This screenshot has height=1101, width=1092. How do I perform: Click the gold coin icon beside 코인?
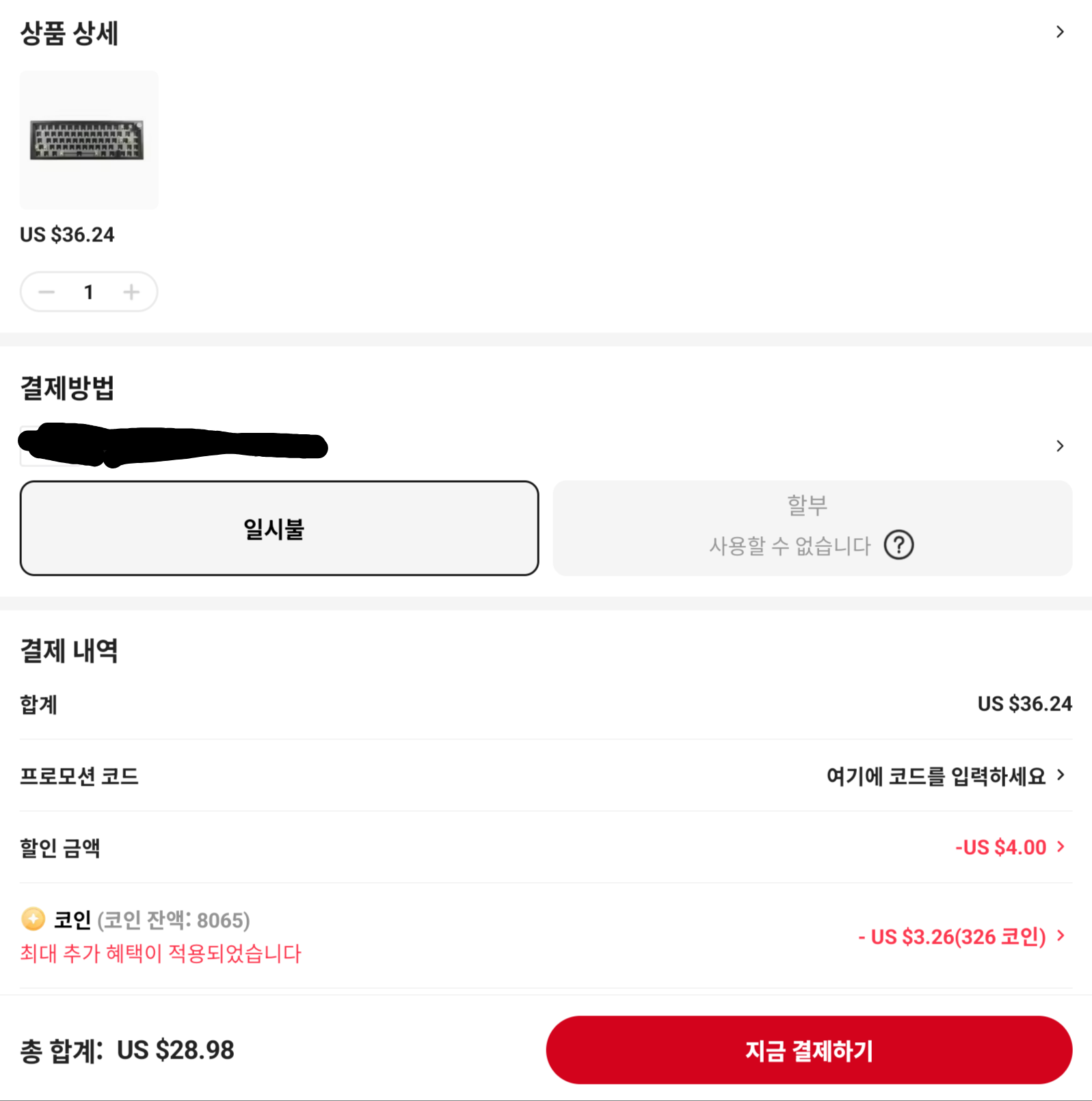pos(31,920)
